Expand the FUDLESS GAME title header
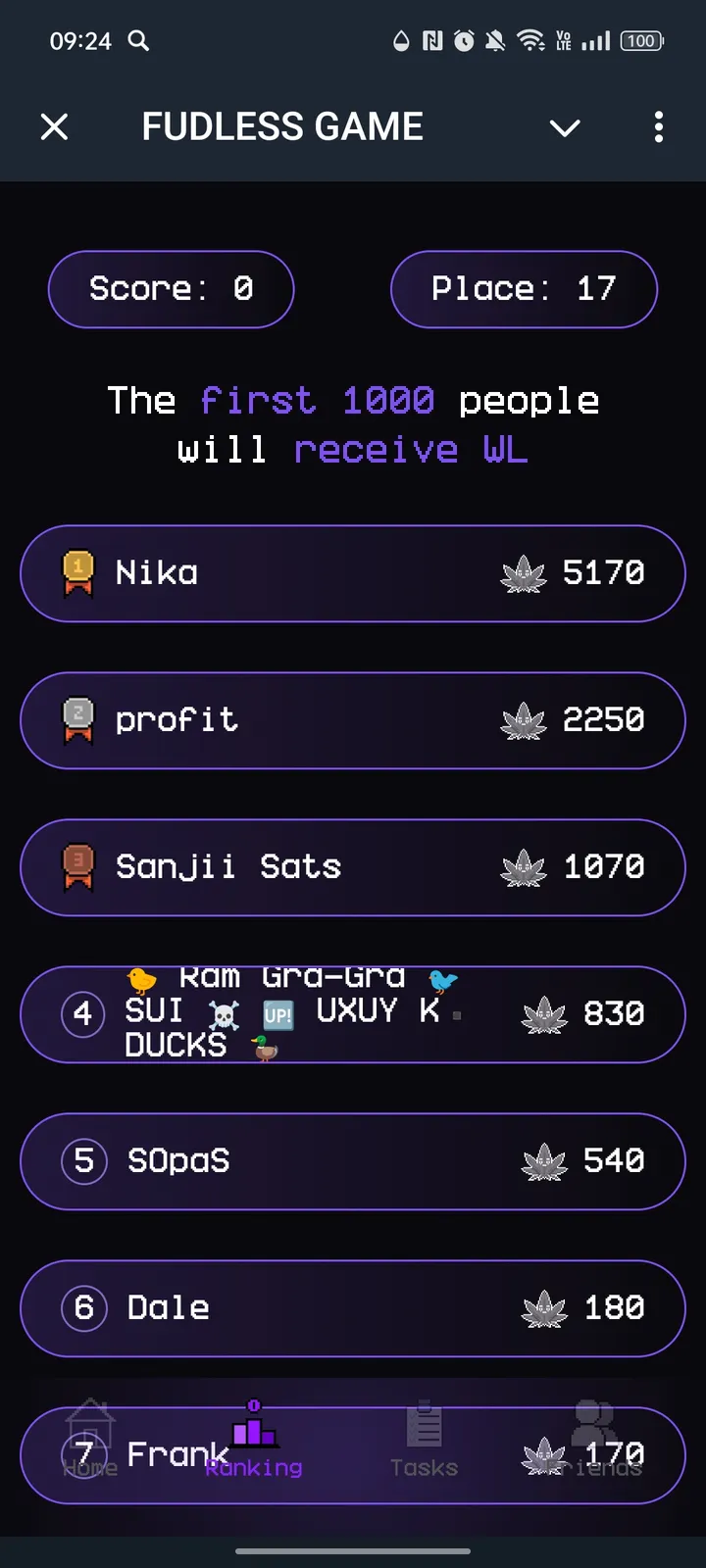Screen dimensions: 706x1568 (x=282, y=126)
